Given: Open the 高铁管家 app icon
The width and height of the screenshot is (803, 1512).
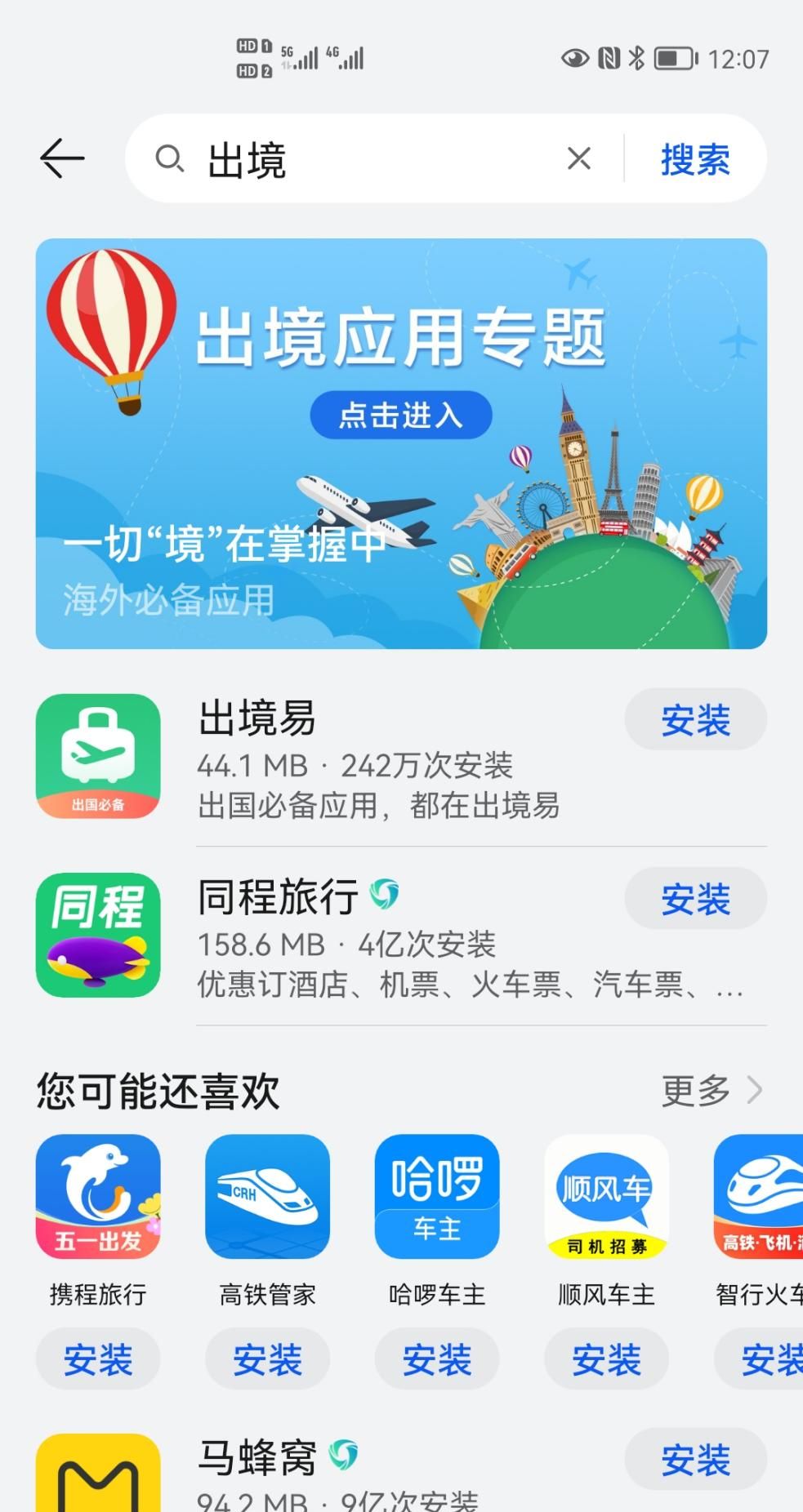Looking at the screenshot, I should 267,1198.
